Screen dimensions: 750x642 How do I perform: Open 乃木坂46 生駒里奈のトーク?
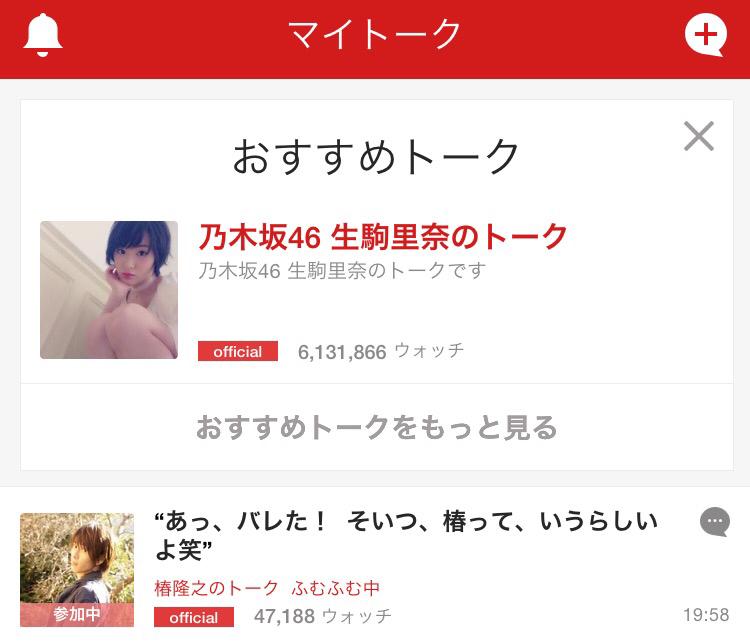coord(383,237)
